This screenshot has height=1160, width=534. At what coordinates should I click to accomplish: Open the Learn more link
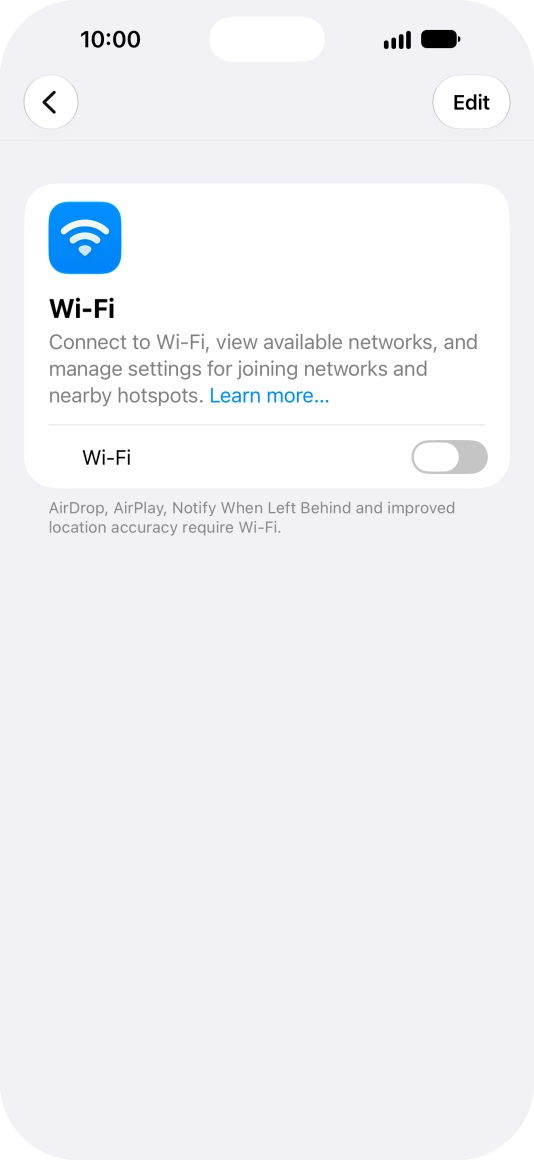click(x=269, y=396)
